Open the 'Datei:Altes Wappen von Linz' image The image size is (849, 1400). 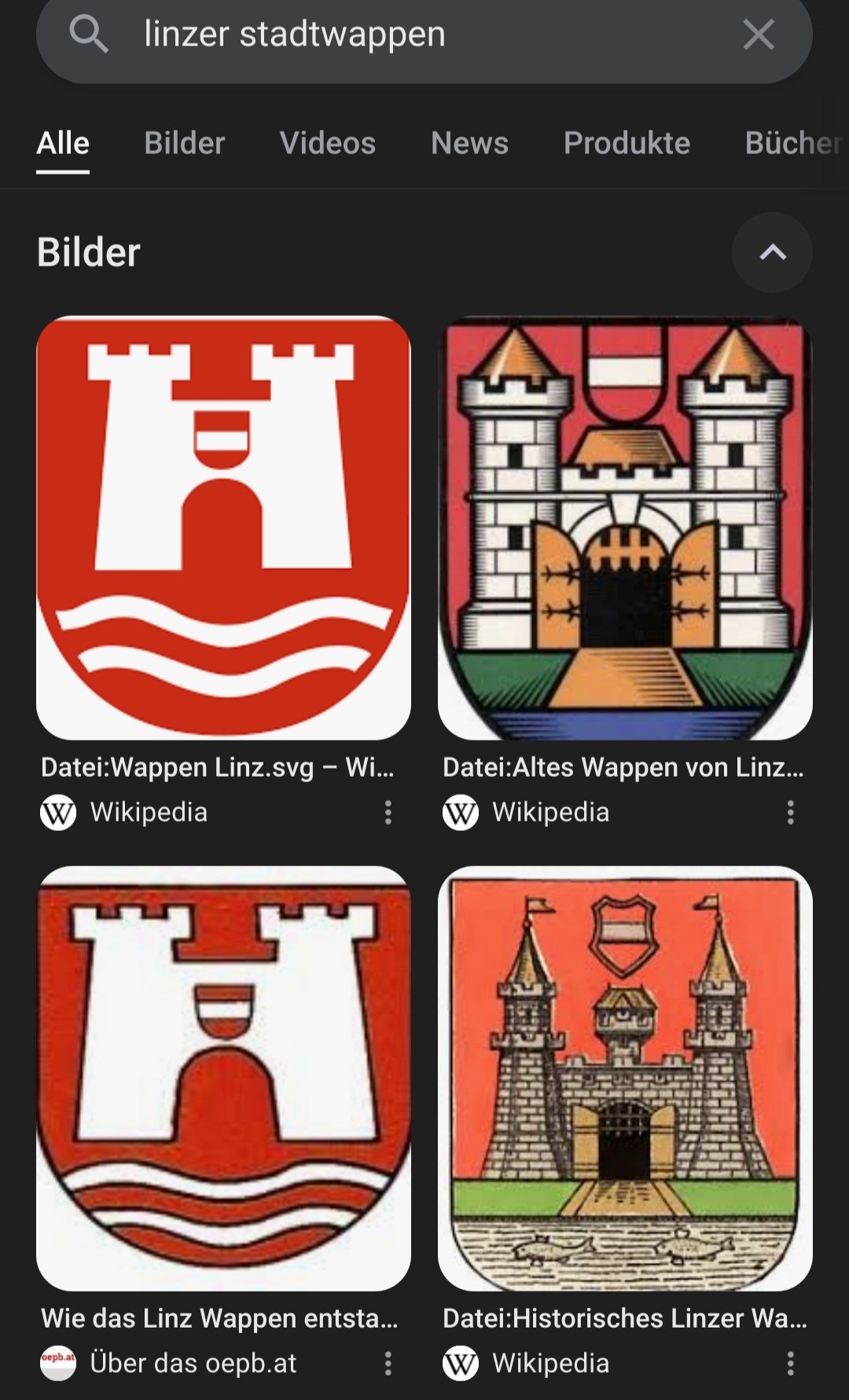625,527
